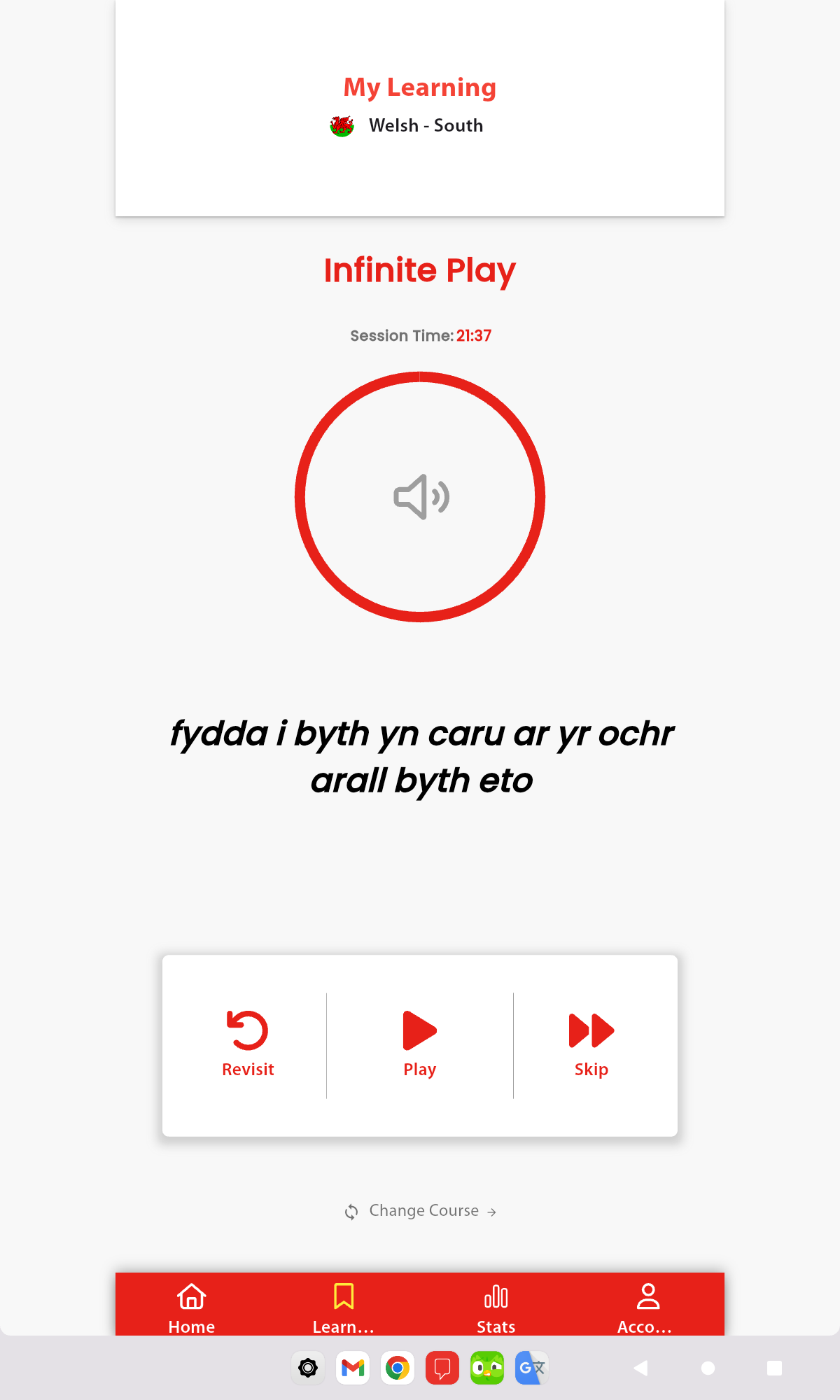Open Gmail from the taskbar
This screenshot has height=1400, width=840.
click(353, 1368)
